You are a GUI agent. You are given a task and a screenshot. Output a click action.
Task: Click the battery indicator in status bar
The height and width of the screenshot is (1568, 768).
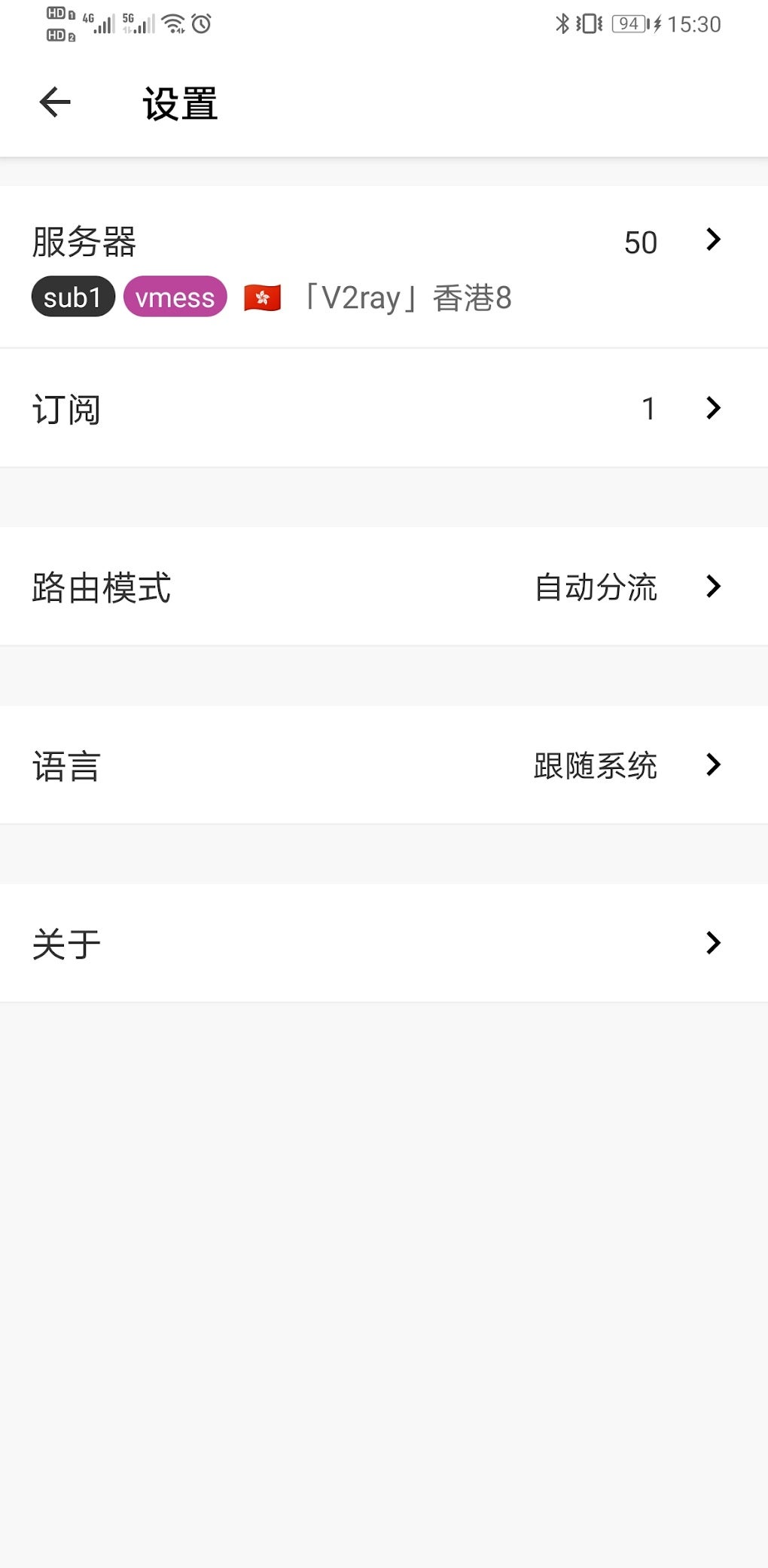click(x=631, y=23)
